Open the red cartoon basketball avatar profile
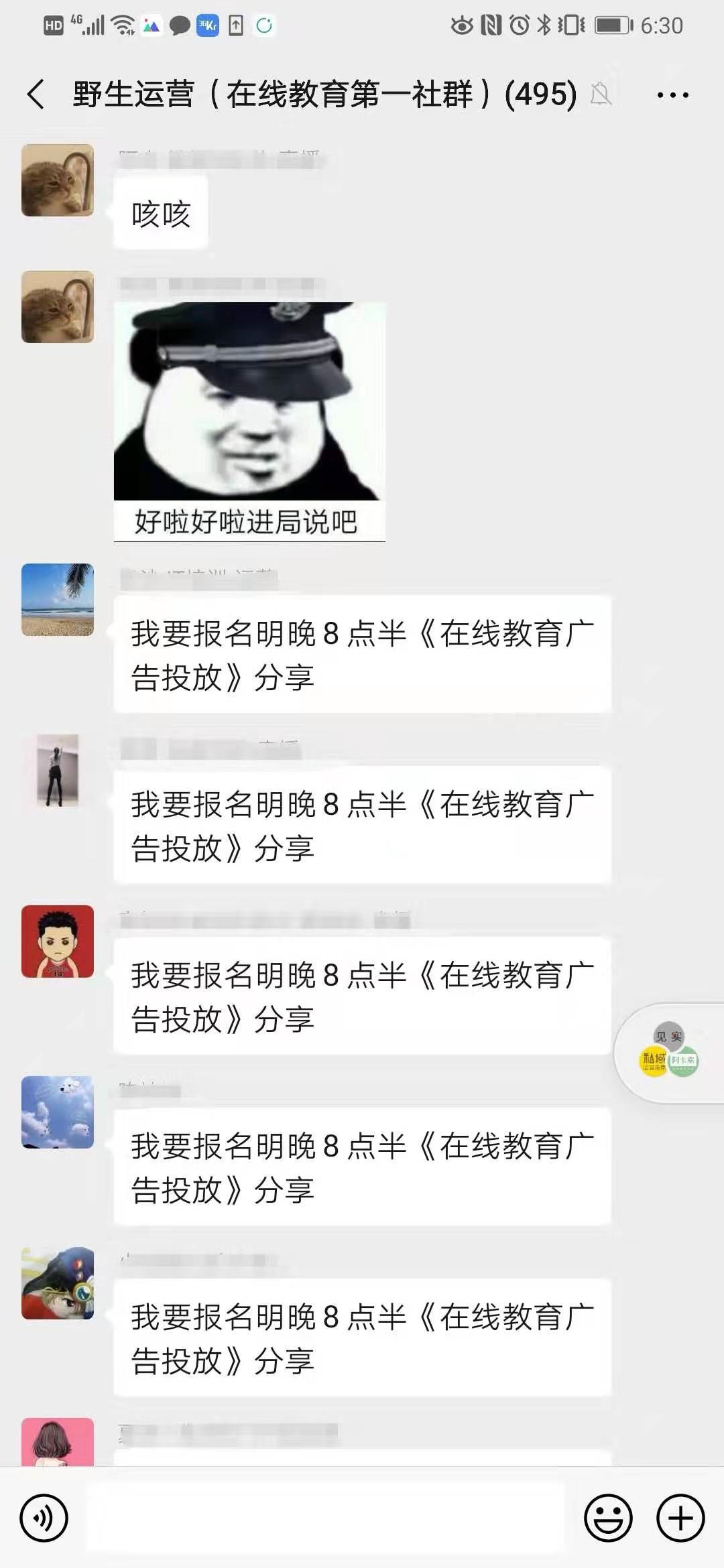 [x=58, y=941]
